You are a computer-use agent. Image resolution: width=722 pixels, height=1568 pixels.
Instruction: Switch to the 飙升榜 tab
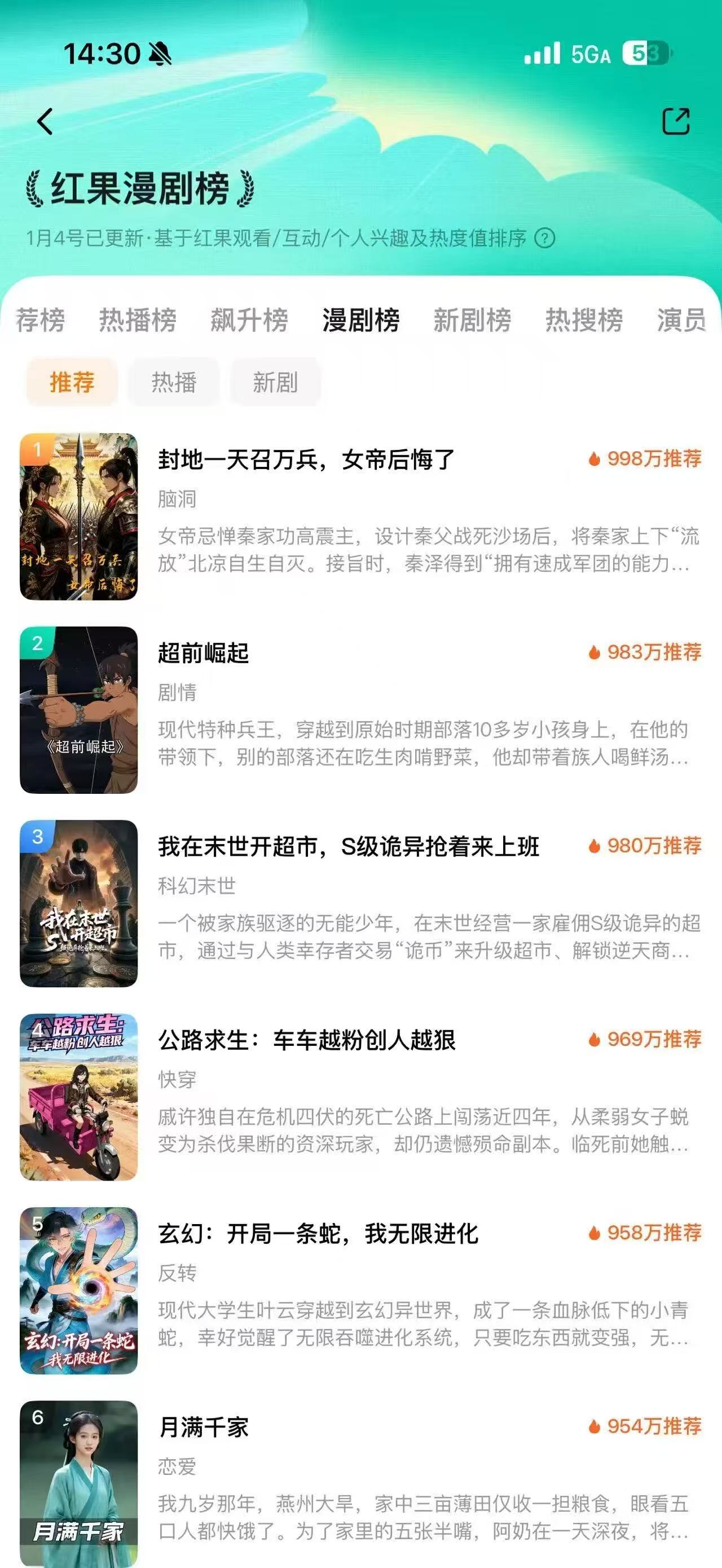pos(249,320)
